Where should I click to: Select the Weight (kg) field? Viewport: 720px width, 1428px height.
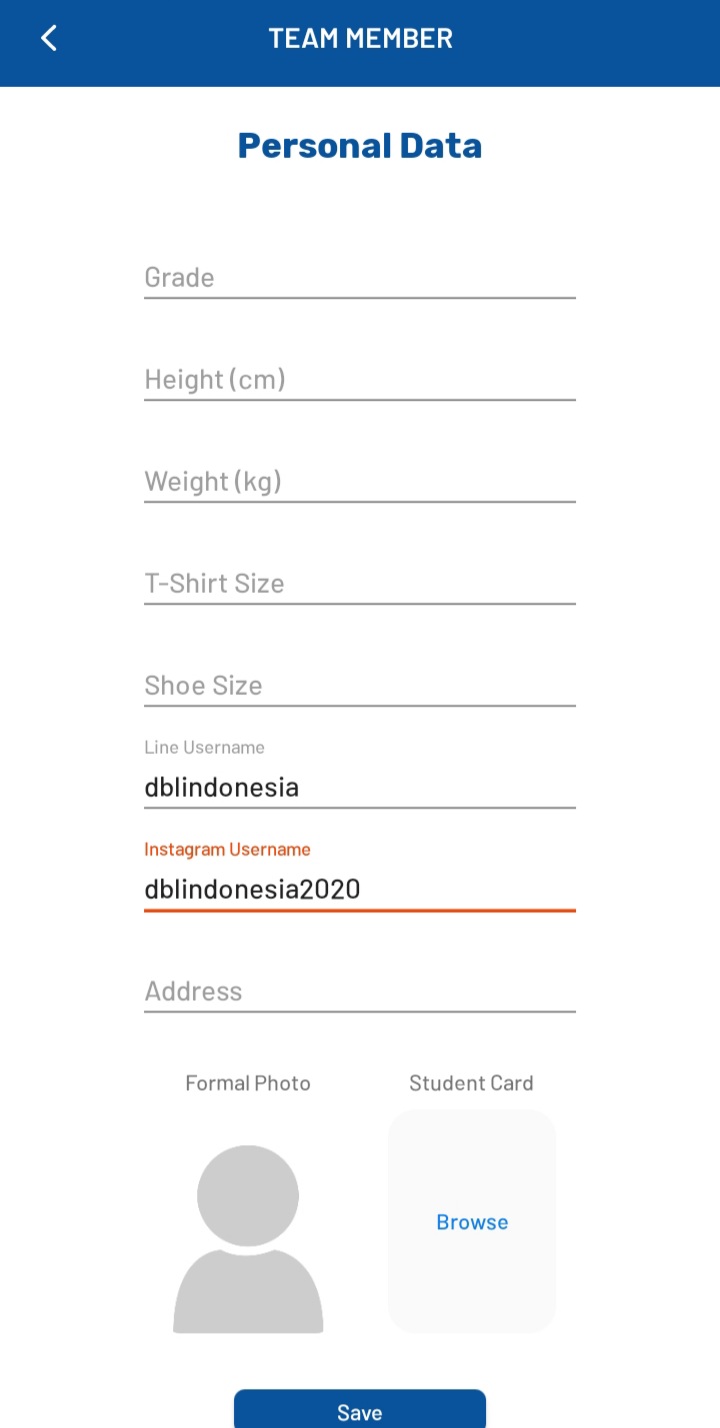(360, 481)
